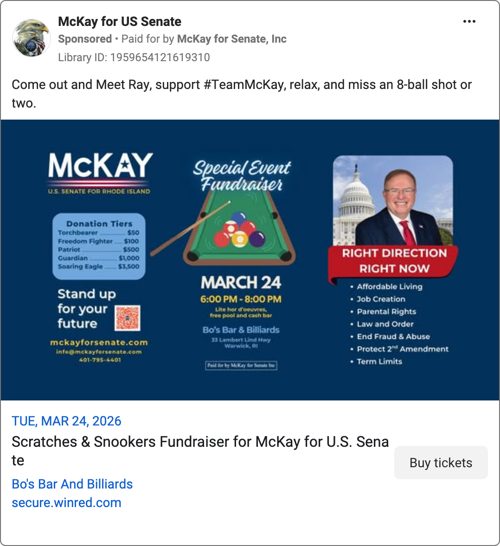
Task: Open the McKay for US Senate page name
Action: point(119,22)
